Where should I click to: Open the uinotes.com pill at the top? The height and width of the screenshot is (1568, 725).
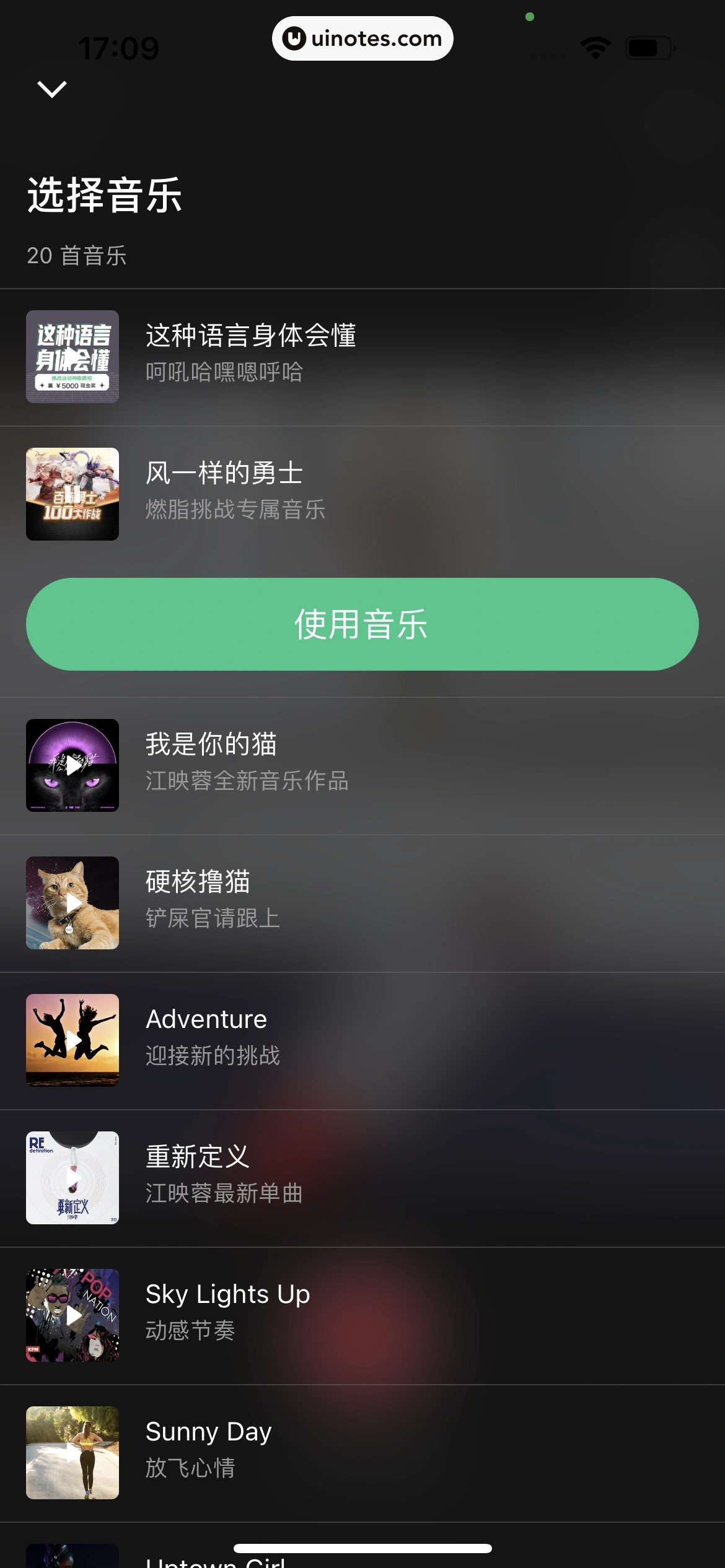pos(362,38)
